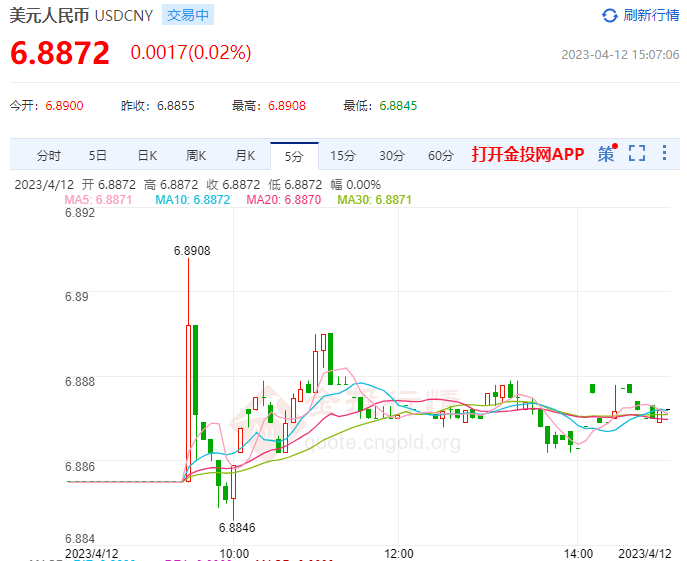Screen dimensions: 687x561
Task: Open the three-dot more options menu
Action: point(665,154)
